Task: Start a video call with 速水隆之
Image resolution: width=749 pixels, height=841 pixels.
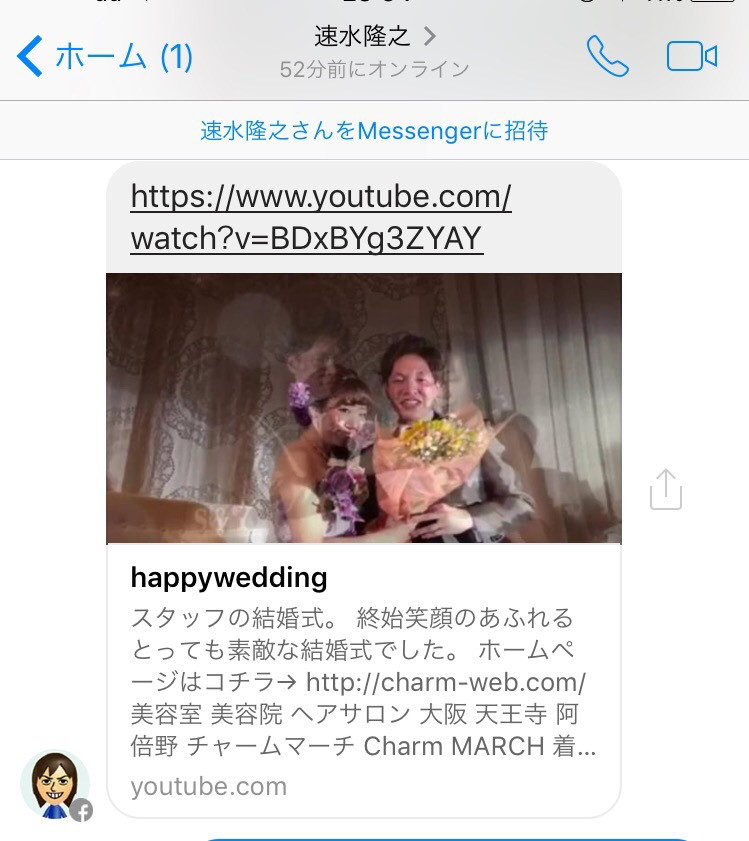Action: 692,57
